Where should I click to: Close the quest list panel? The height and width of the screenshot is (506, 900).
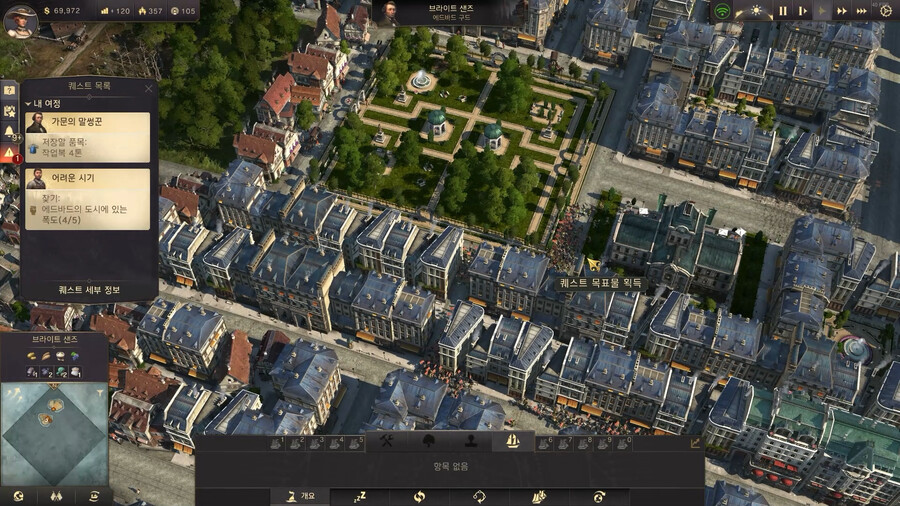tap(149, 88)
